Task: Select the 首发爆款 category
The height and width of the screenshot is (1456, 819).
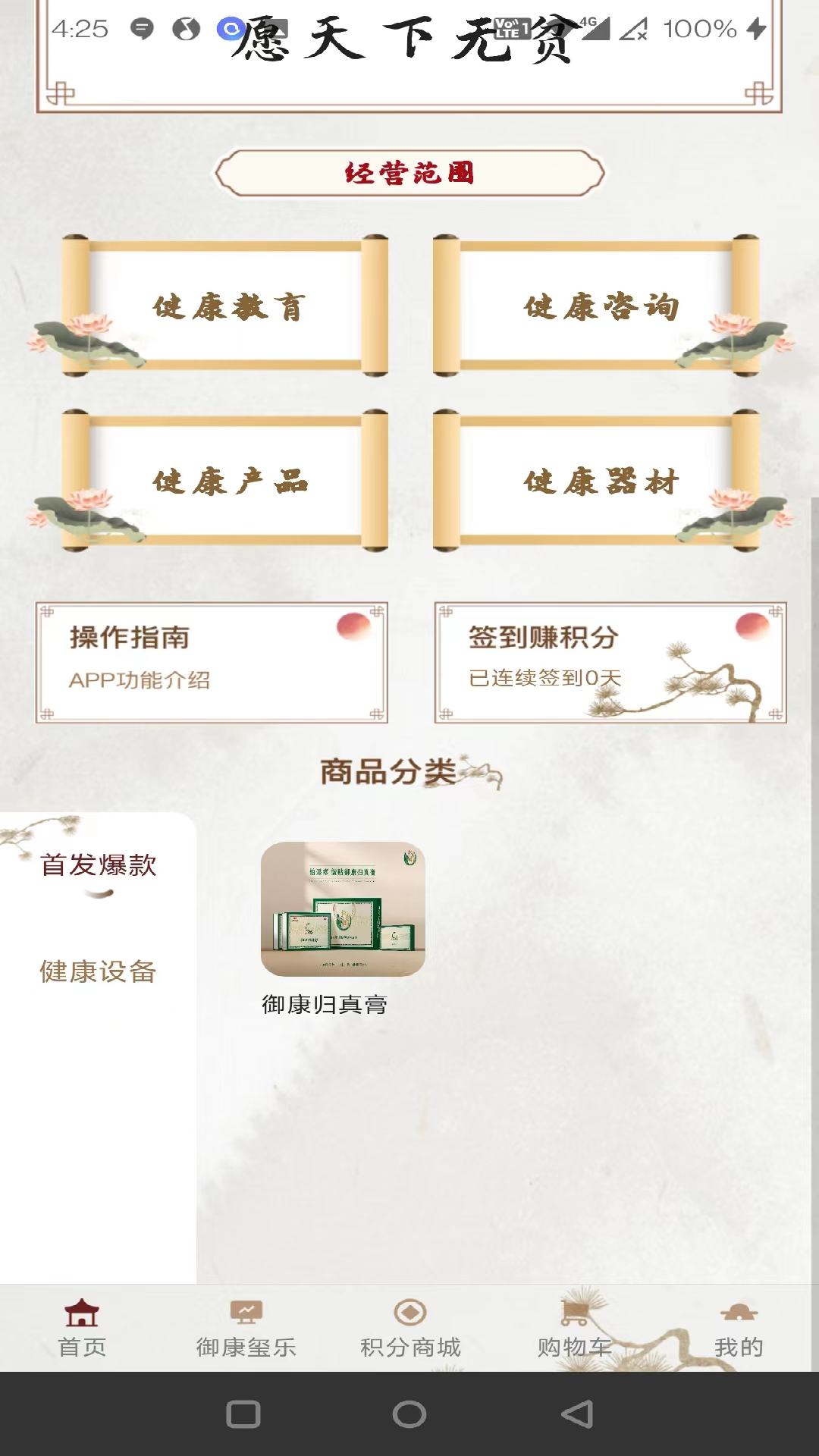Action: [99, 865]
